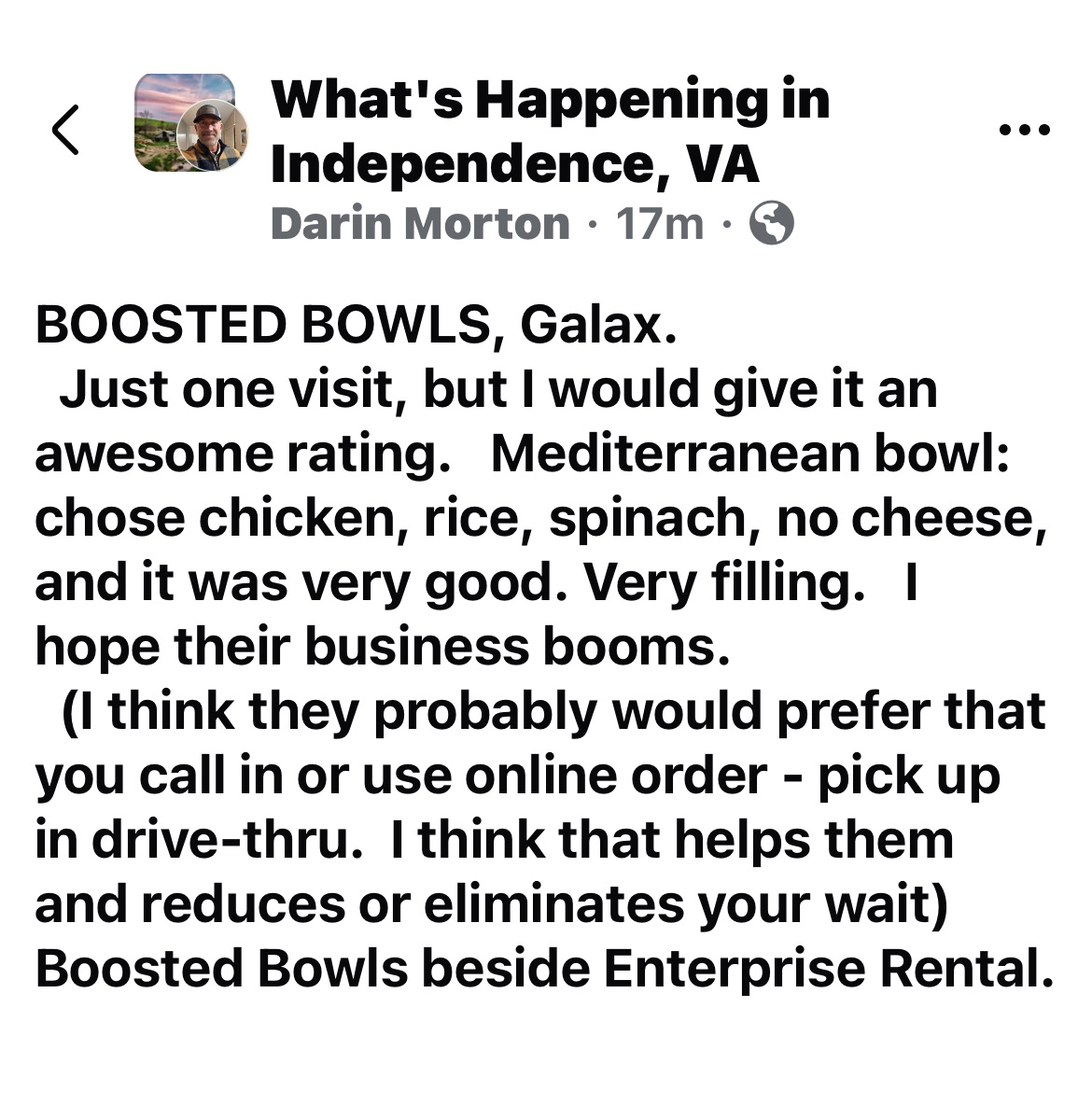Click the 17m timestamp
Image resolution: width=1092 pixels, height=1105 pixels.
[x=658, y=222]
